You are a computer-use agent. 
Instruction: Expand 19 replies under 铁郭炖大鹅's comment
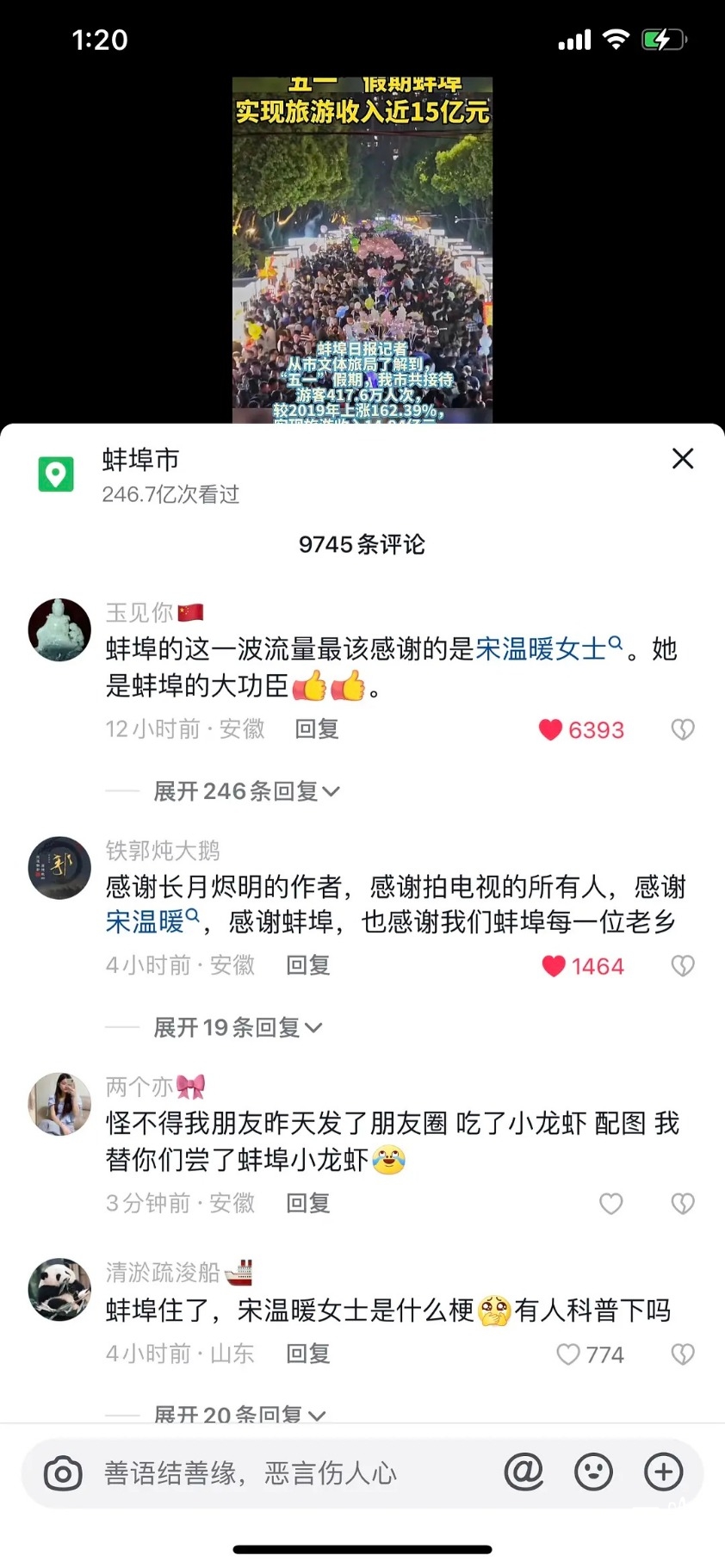point(237,1027)
